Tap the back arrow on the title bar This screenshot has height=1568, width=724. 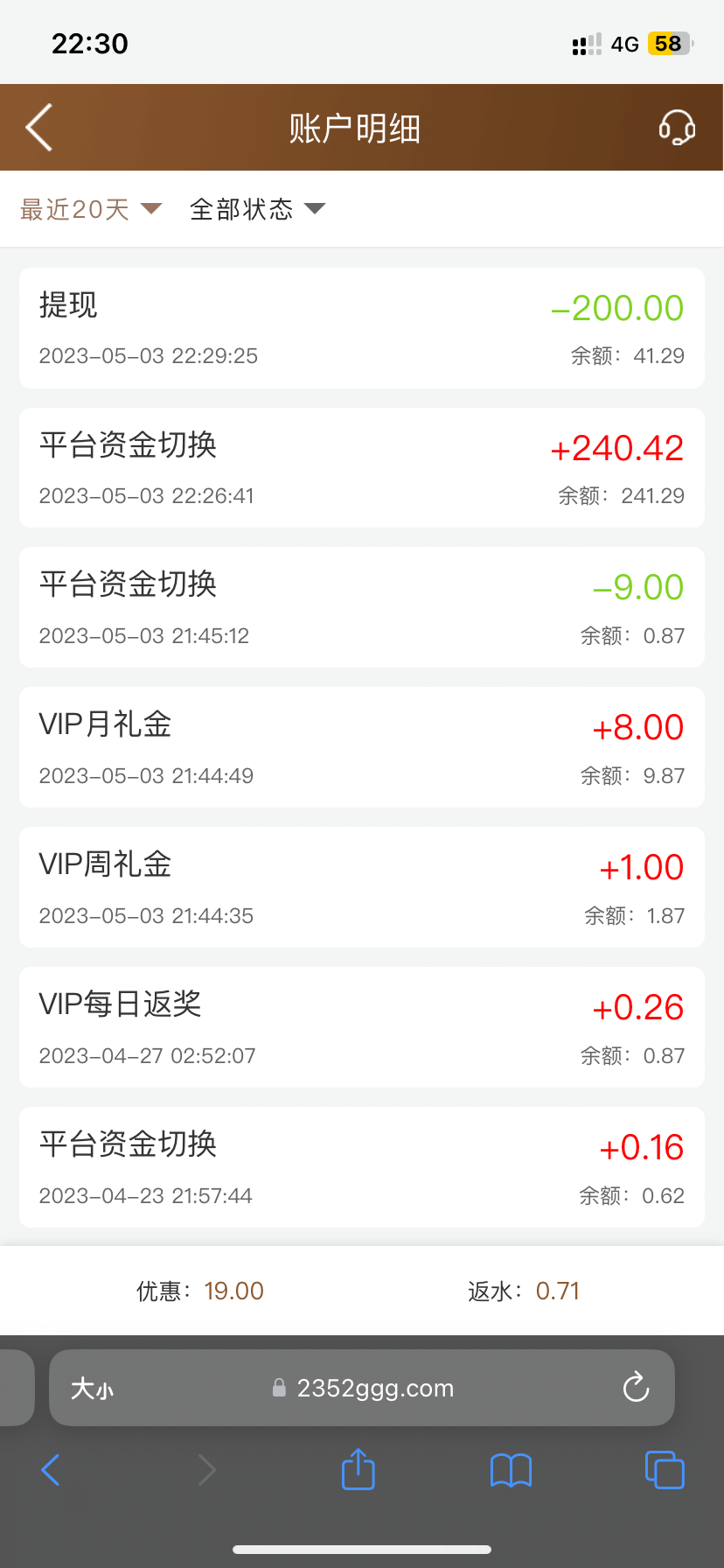coord(39,127)
